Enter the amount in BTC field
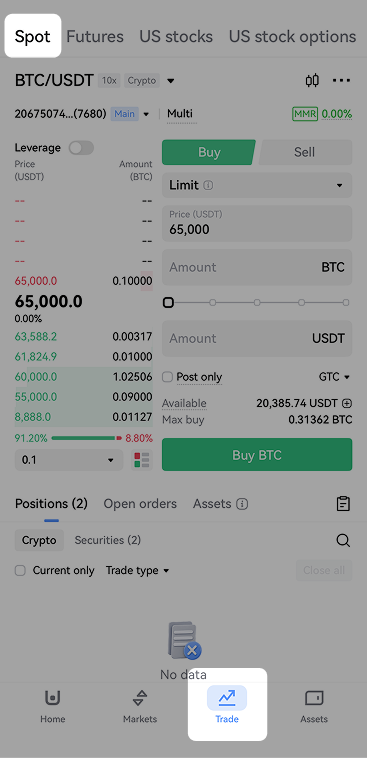 (257, 267)
